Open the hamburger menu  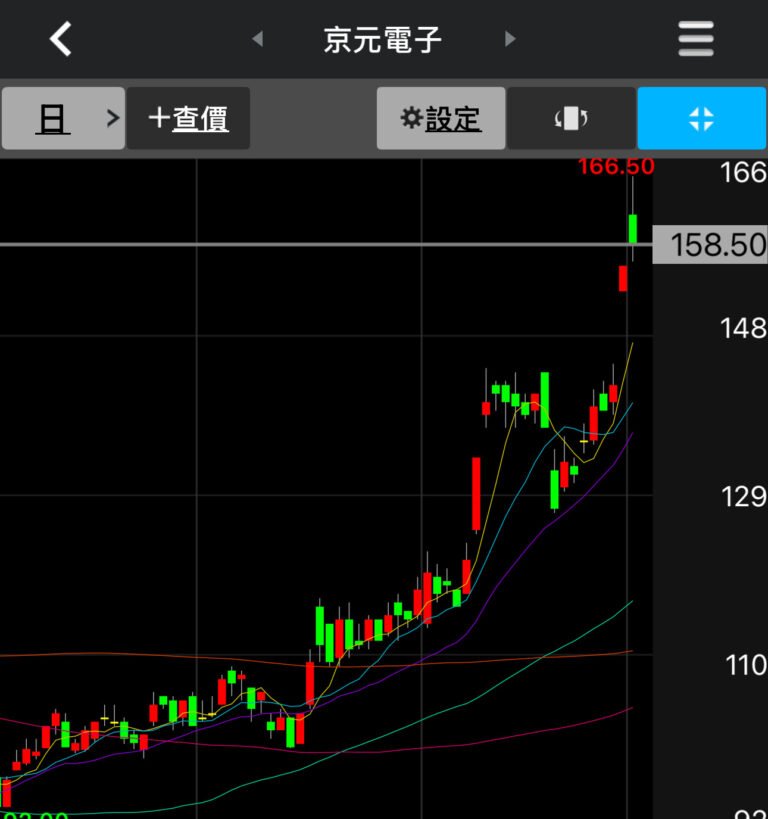point(696,40)
